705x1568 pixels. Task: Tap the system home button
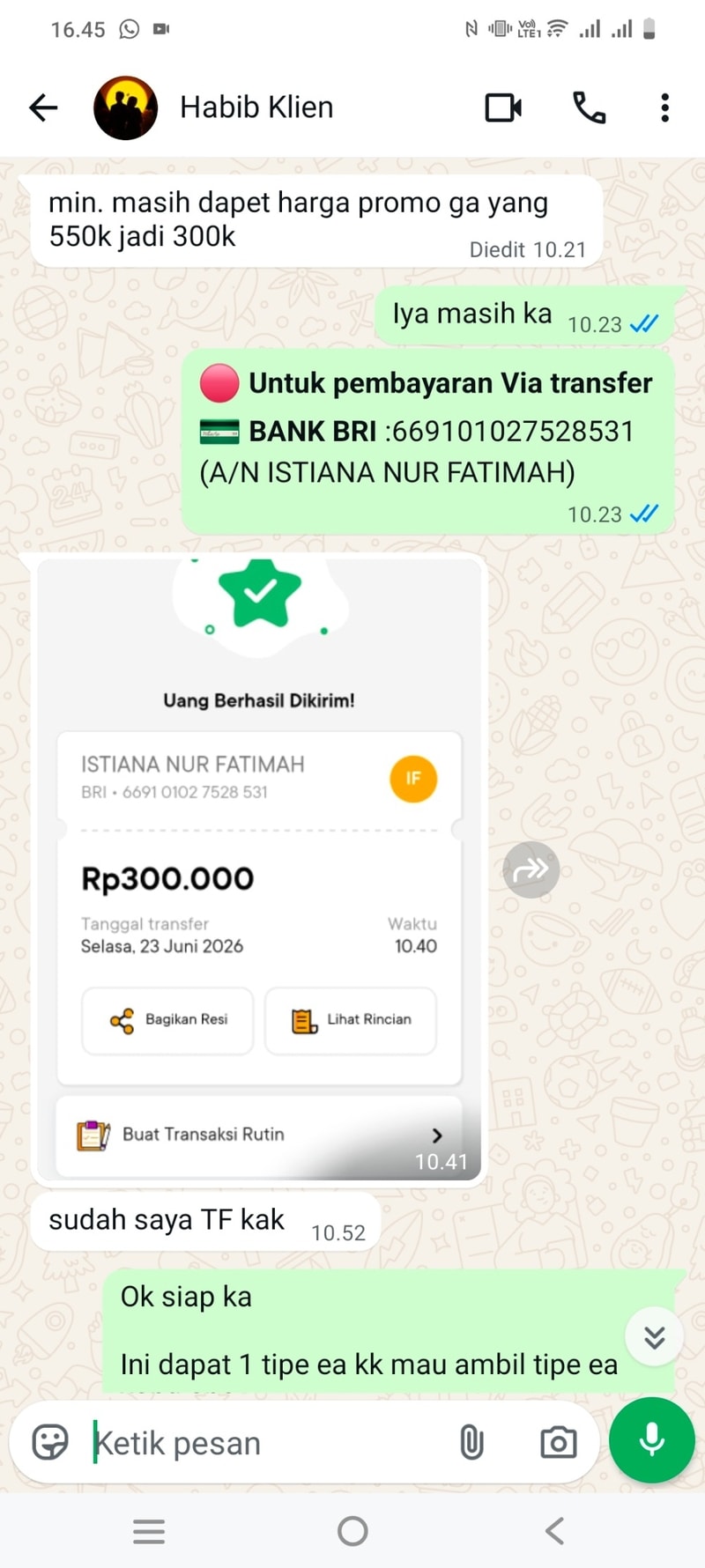(352, 1531)
